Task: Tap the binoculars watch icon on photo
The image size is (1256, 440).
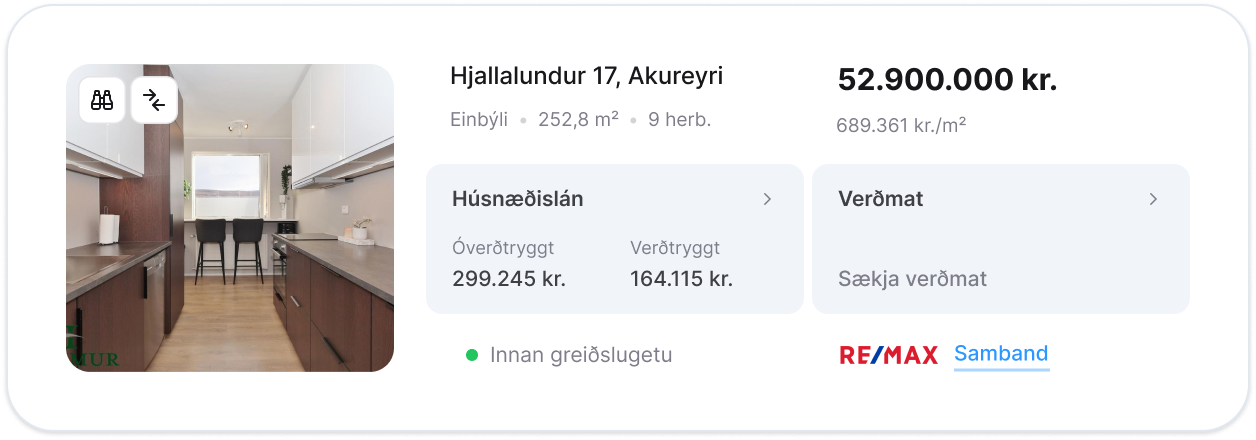Action: [x=102, y=100]
